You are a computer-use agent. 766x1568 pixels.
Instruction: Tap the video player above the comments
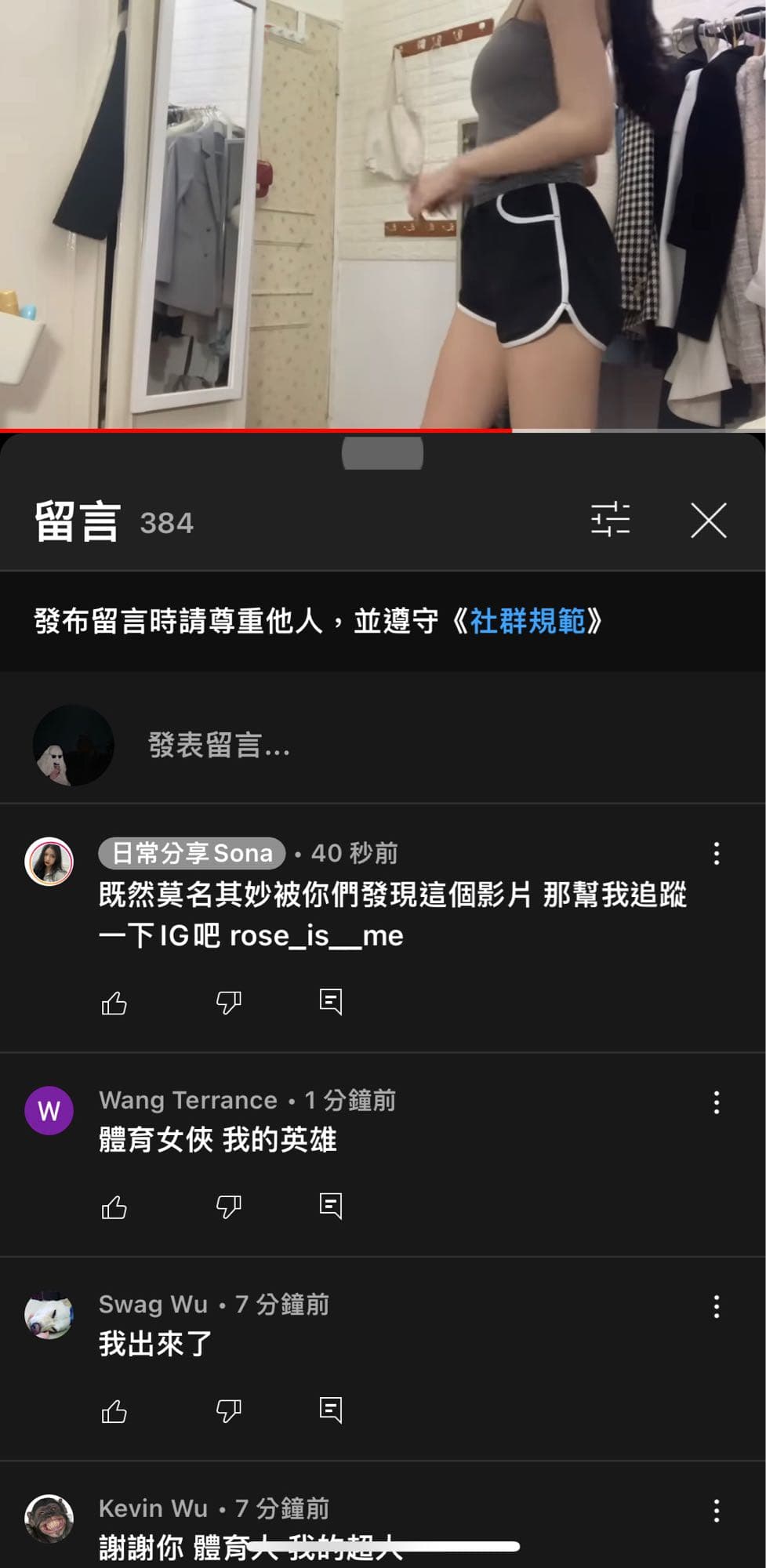[383, 212]
